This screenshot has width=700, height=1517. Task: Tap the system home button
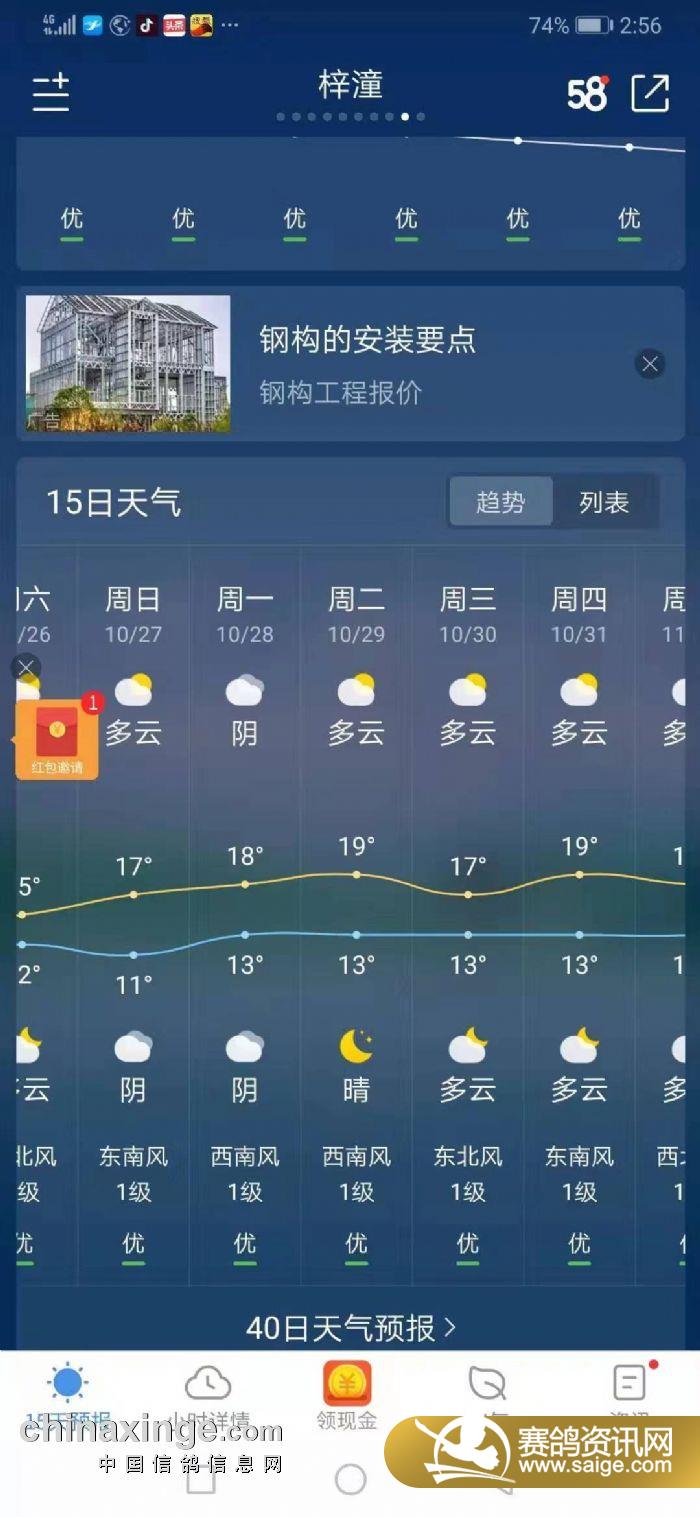click(350, 1480)
